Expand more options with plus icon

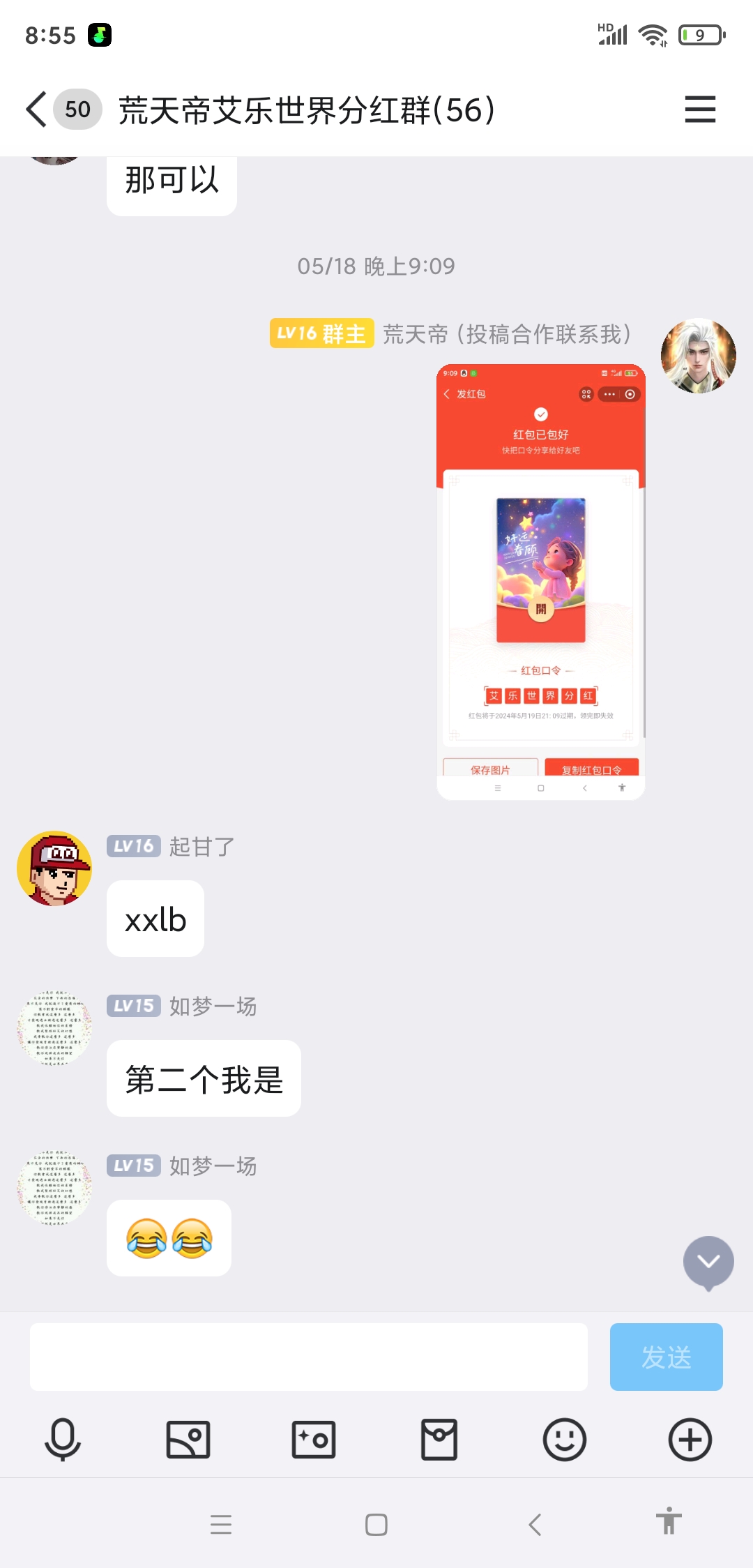tap(690, 1439)
